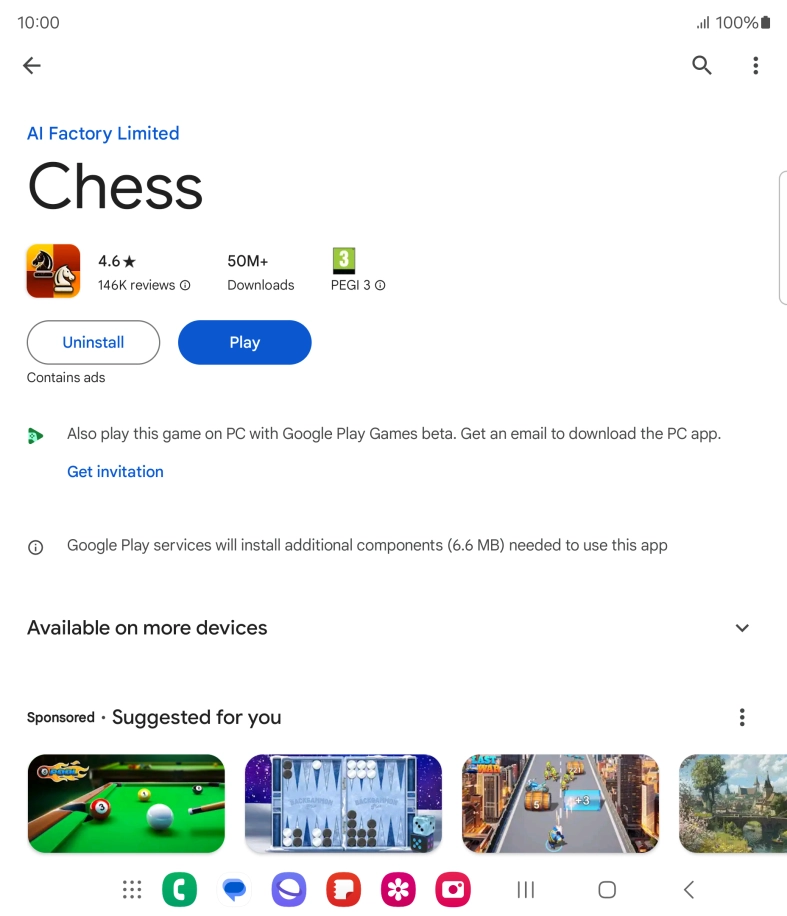The width and height of the screenshot is (787, 916).
Task: Uninstall the Chess app
Action: click(x=93, y=342)
